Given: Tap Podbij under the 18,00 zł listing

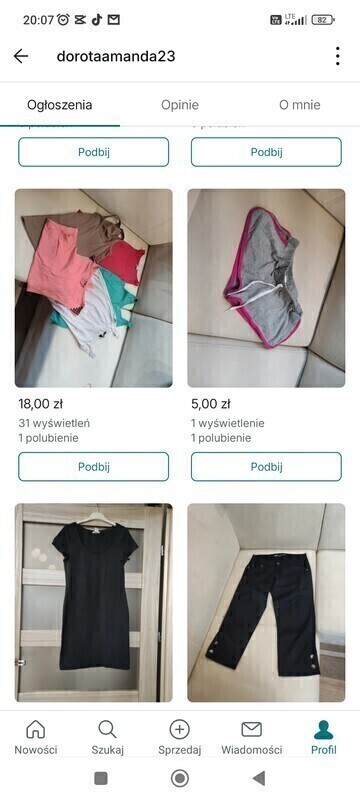Looking at the screenshot, I should pos(94,467).
